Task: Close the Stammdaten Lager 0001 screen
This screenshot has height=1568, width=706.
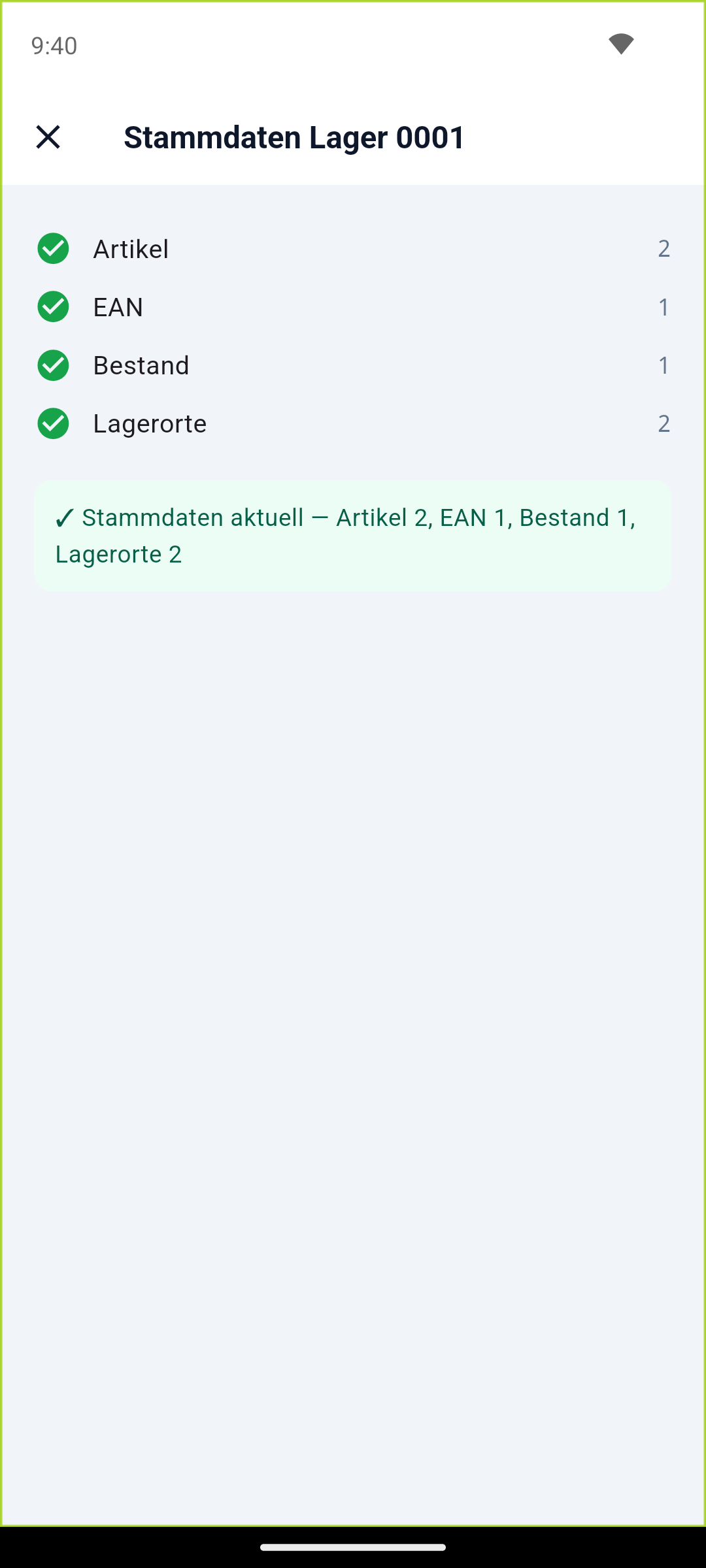Action: point(48,137)
